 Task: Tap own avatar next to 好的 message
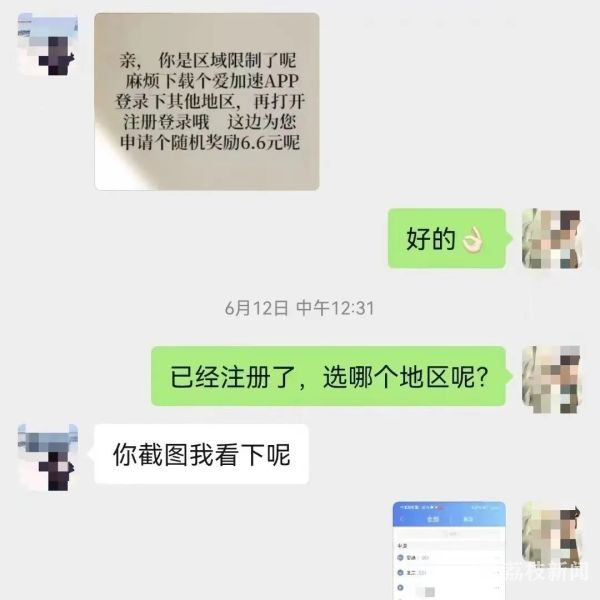click(552, 238)
